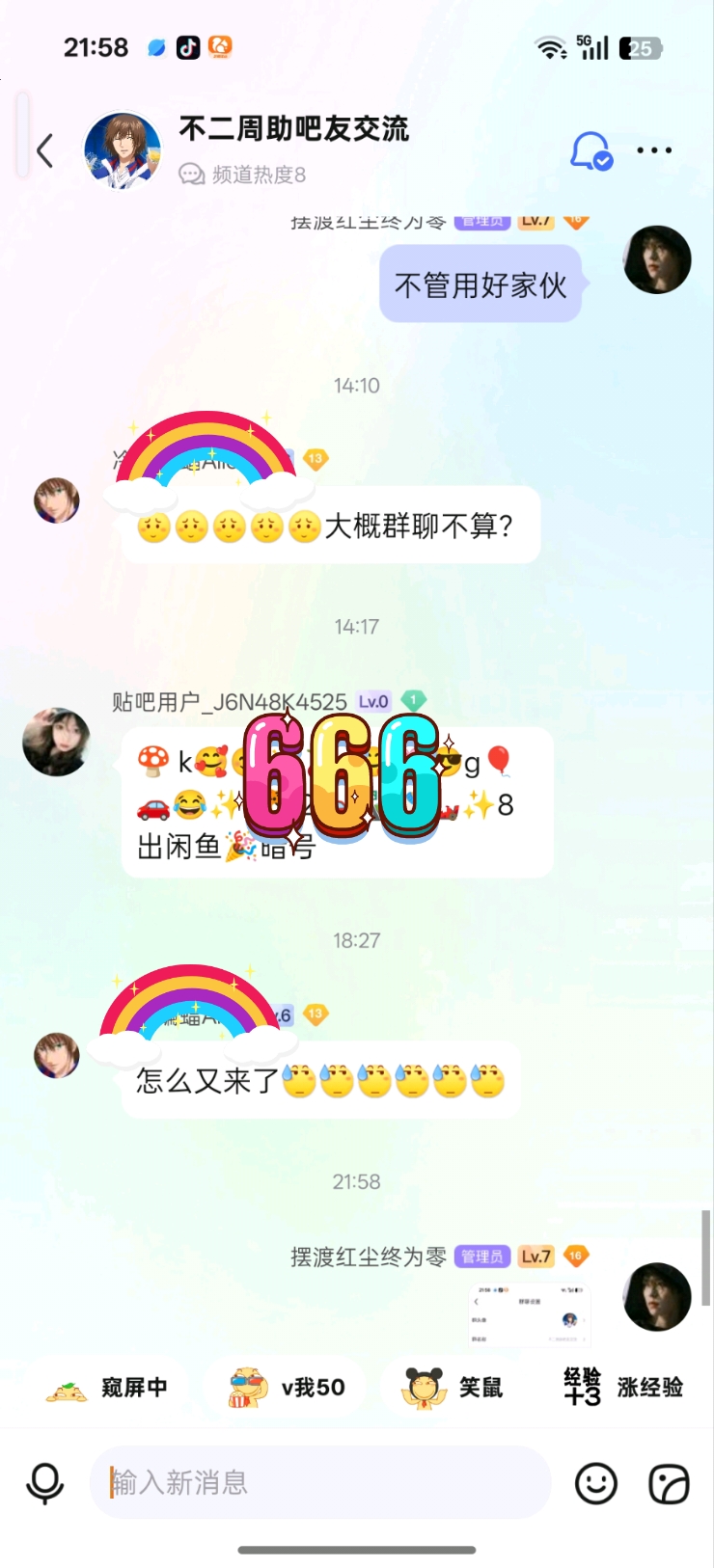Switch to voice input microphone
This screenshot has height=1568, width=714.
pos(44,1483)
